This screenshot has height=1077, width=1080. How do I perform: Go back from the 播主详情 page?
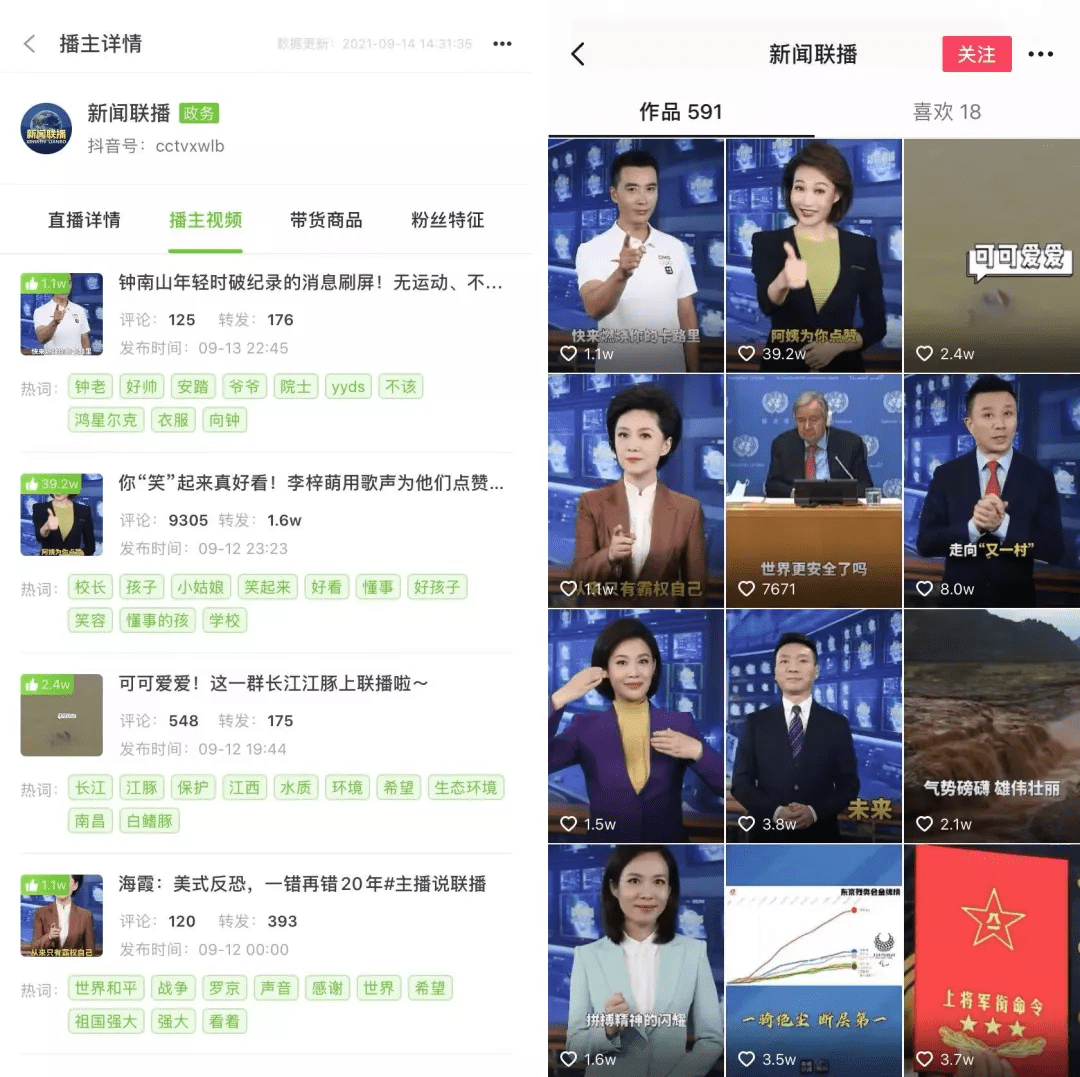click(x=30, y=44)
